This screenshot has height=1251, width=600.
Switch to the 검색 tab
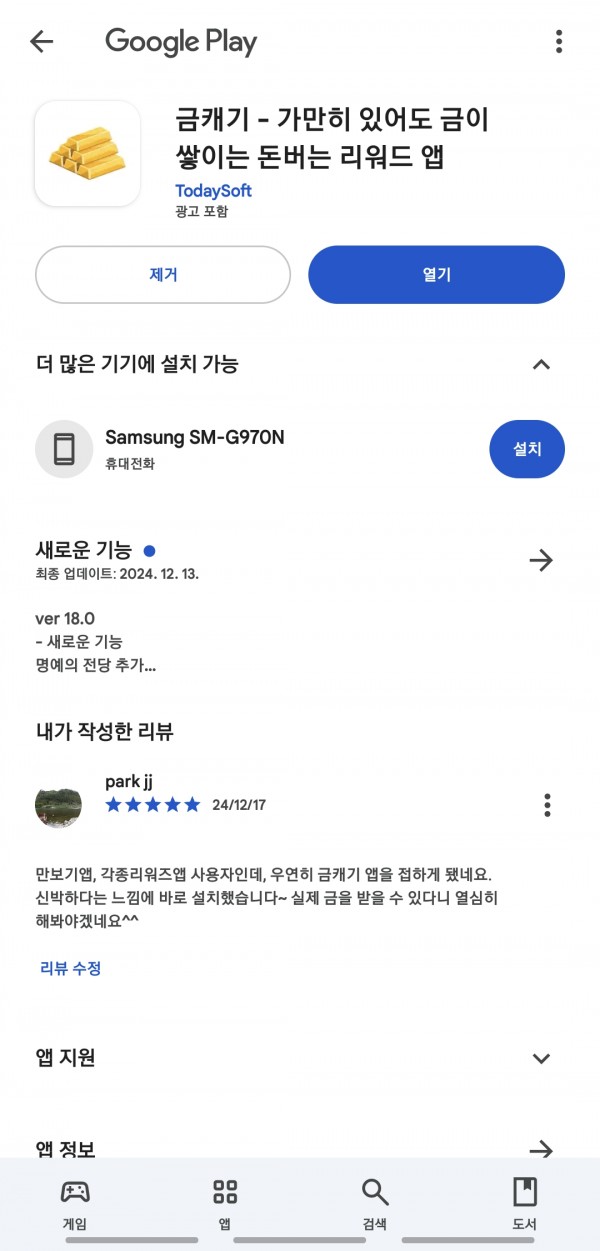click(375, 1204)
